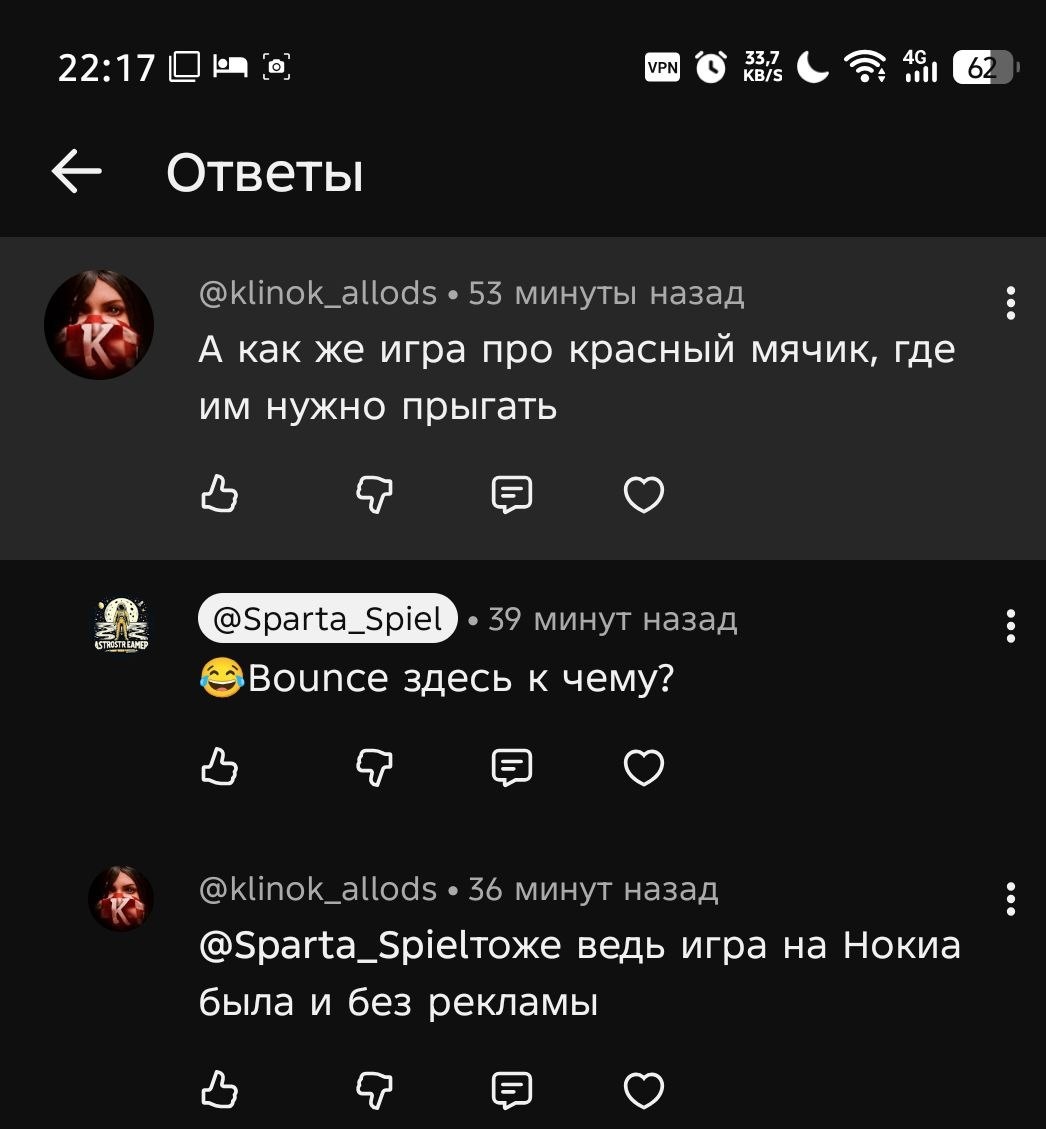Heart the reply about игра на Нокиа
The height and width of the screenshot is (1129, 1046).
(x=644, y=1089)
